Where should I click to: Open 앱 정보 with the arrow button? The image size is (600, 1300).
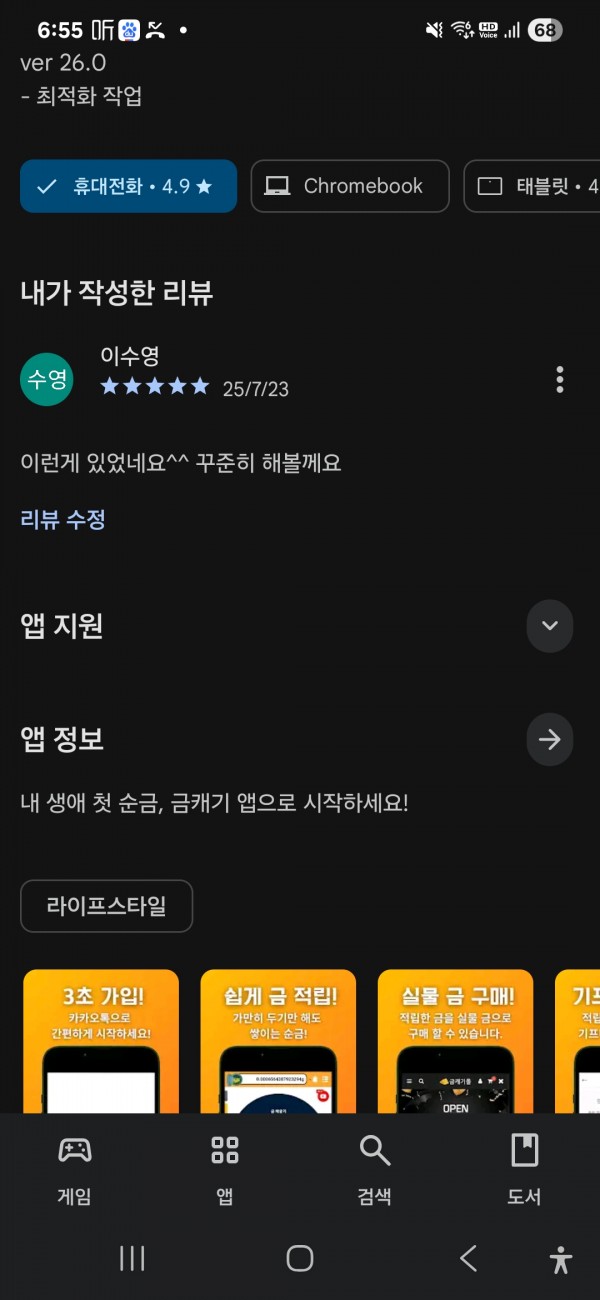(549, 740)
